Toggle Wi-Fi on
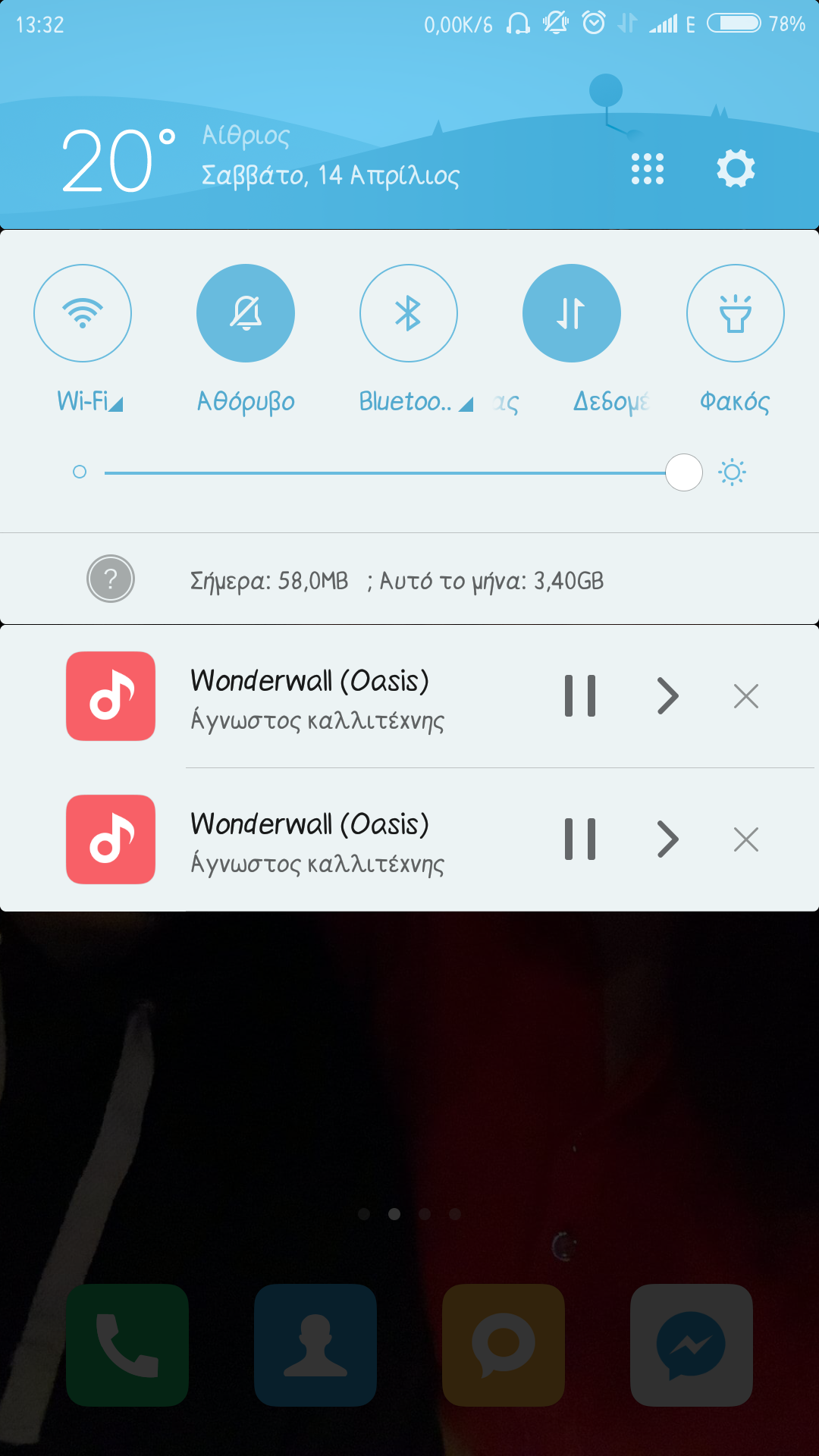819x1456 pixels. click(83, 313)
